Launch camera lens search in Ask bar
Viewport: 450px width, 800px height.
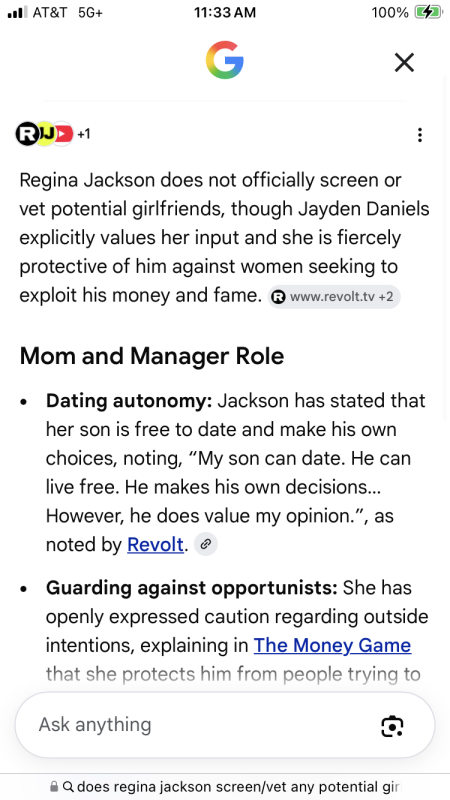tap(392, 726)
